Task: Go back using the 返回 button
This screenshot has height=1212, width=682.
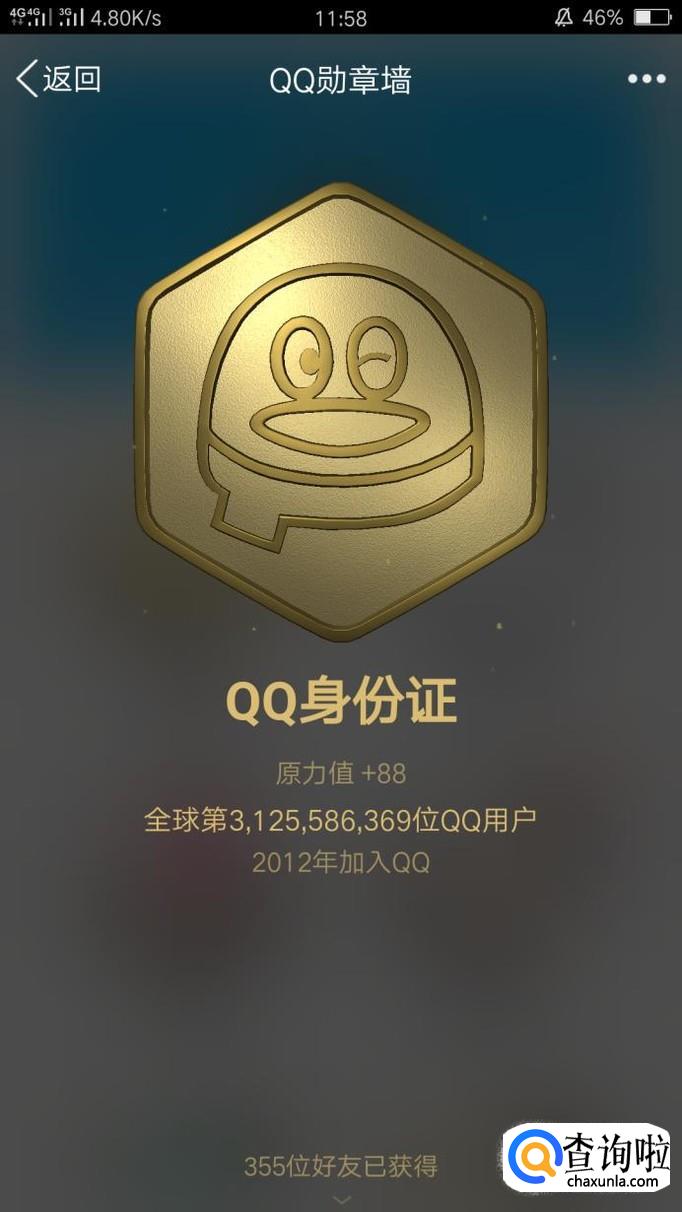Action: pyautogui.click(x=58, y=79)
